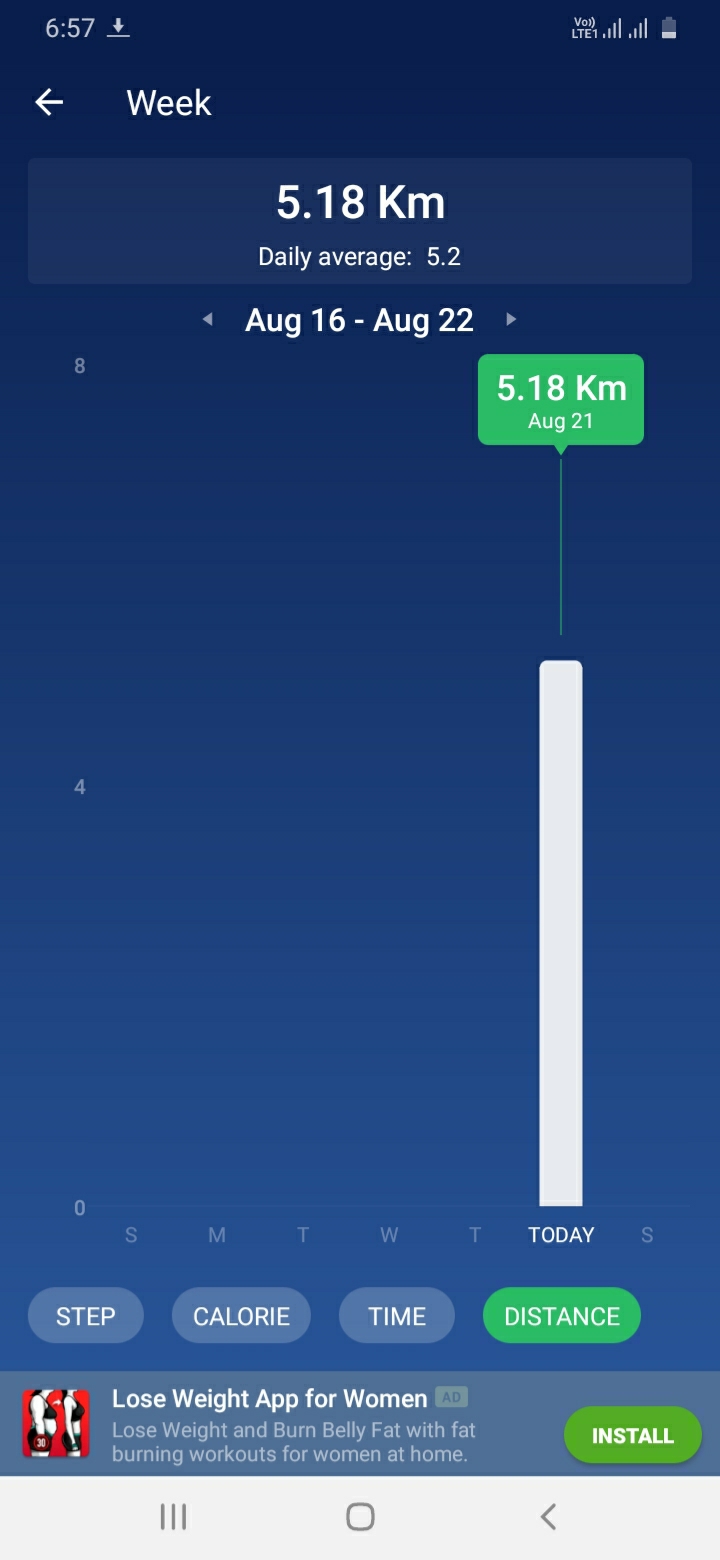Viewport: 720px width, 1560px height.
Task: Select the DISTANCE chip
Action: 561,1316
